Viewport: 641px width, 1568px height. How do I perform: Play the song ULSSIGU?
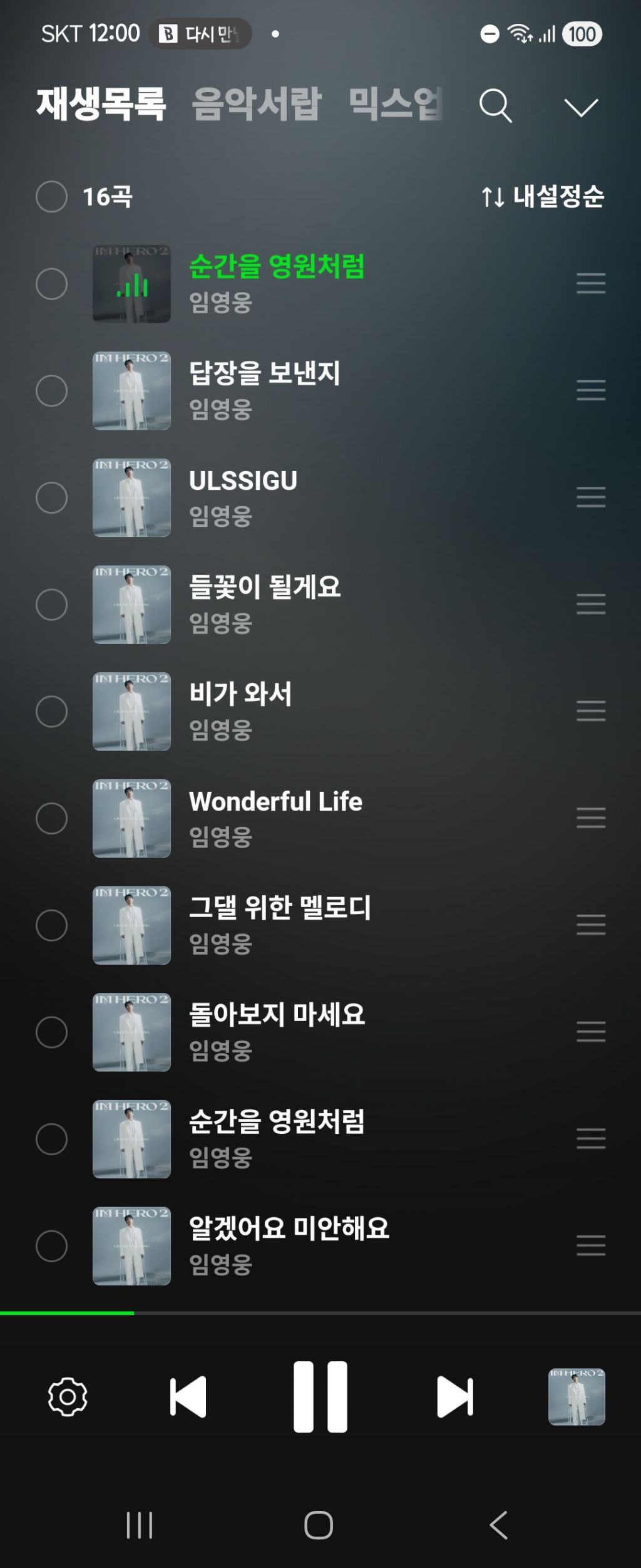coord(243,481)
